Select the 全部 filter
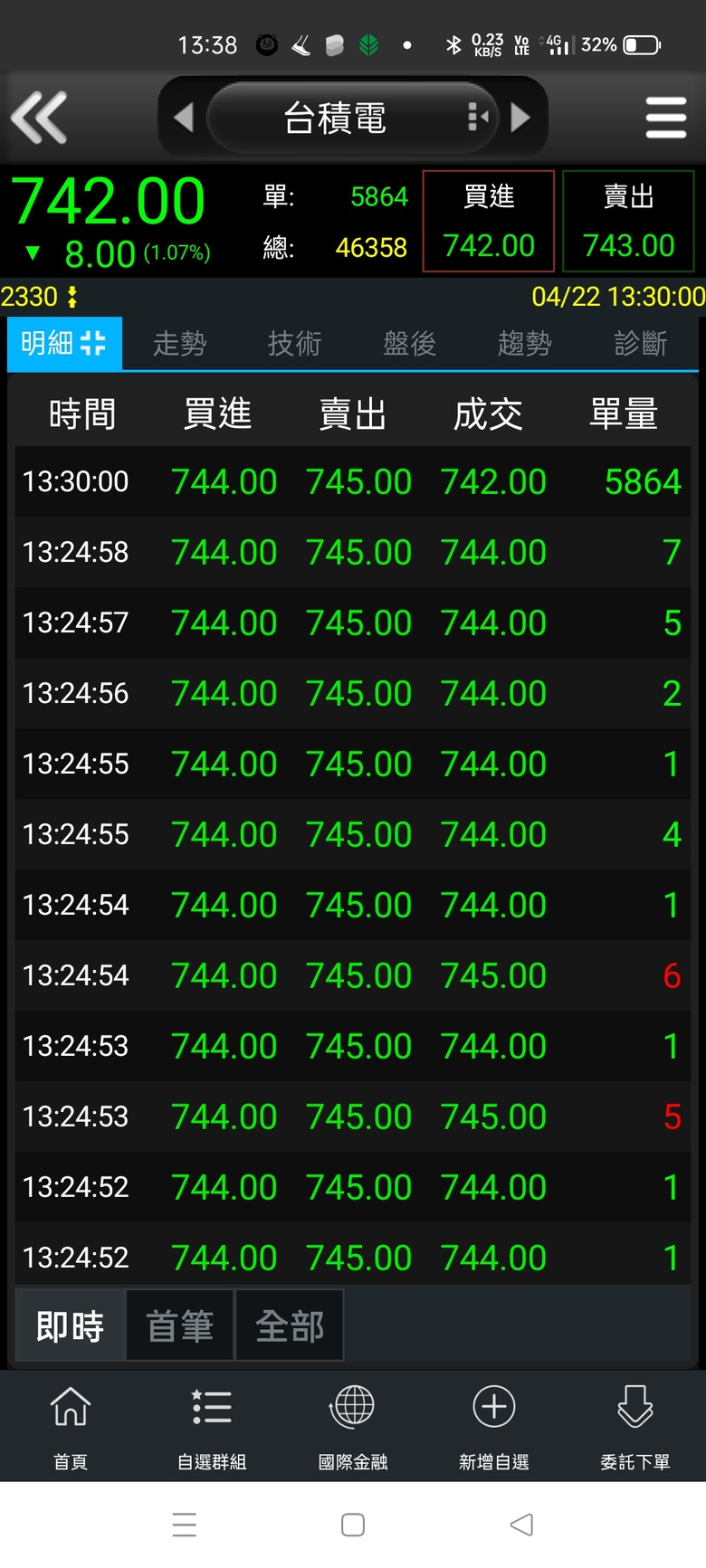This screenshot has height=1568, width=706. click(x=290, y=1326)
